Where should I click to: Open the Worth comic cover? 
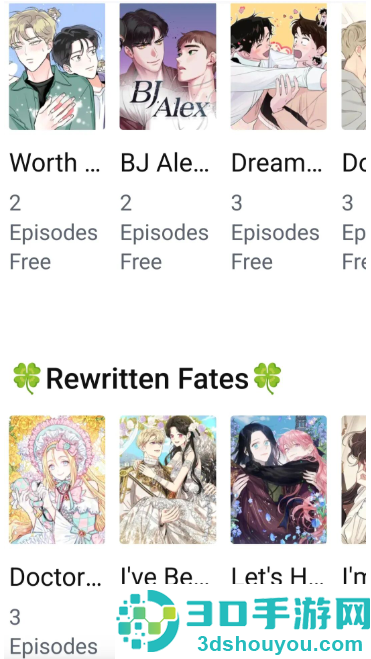[57, 66]
